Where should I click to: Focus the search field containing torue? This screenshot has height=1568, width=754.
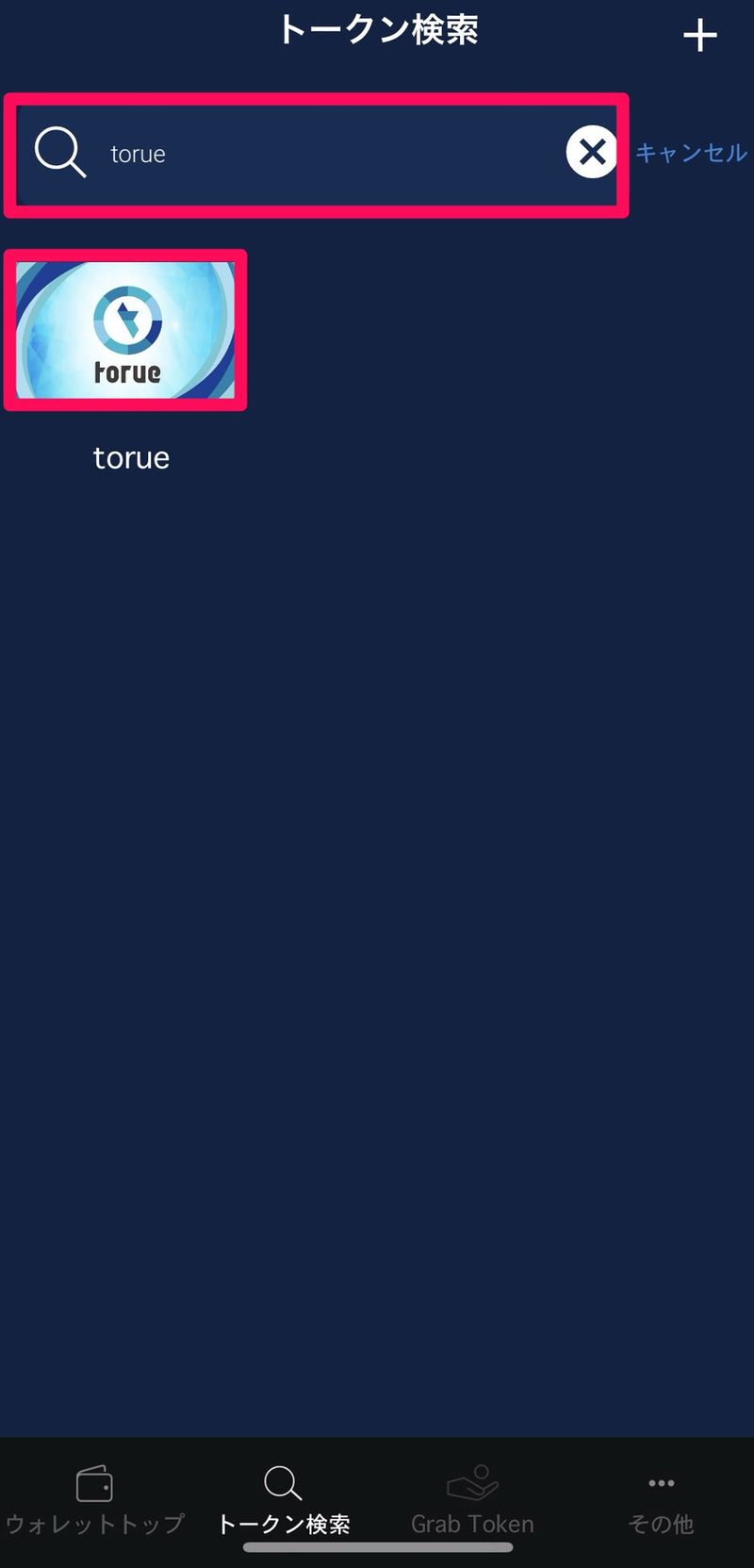coord(320,154)
